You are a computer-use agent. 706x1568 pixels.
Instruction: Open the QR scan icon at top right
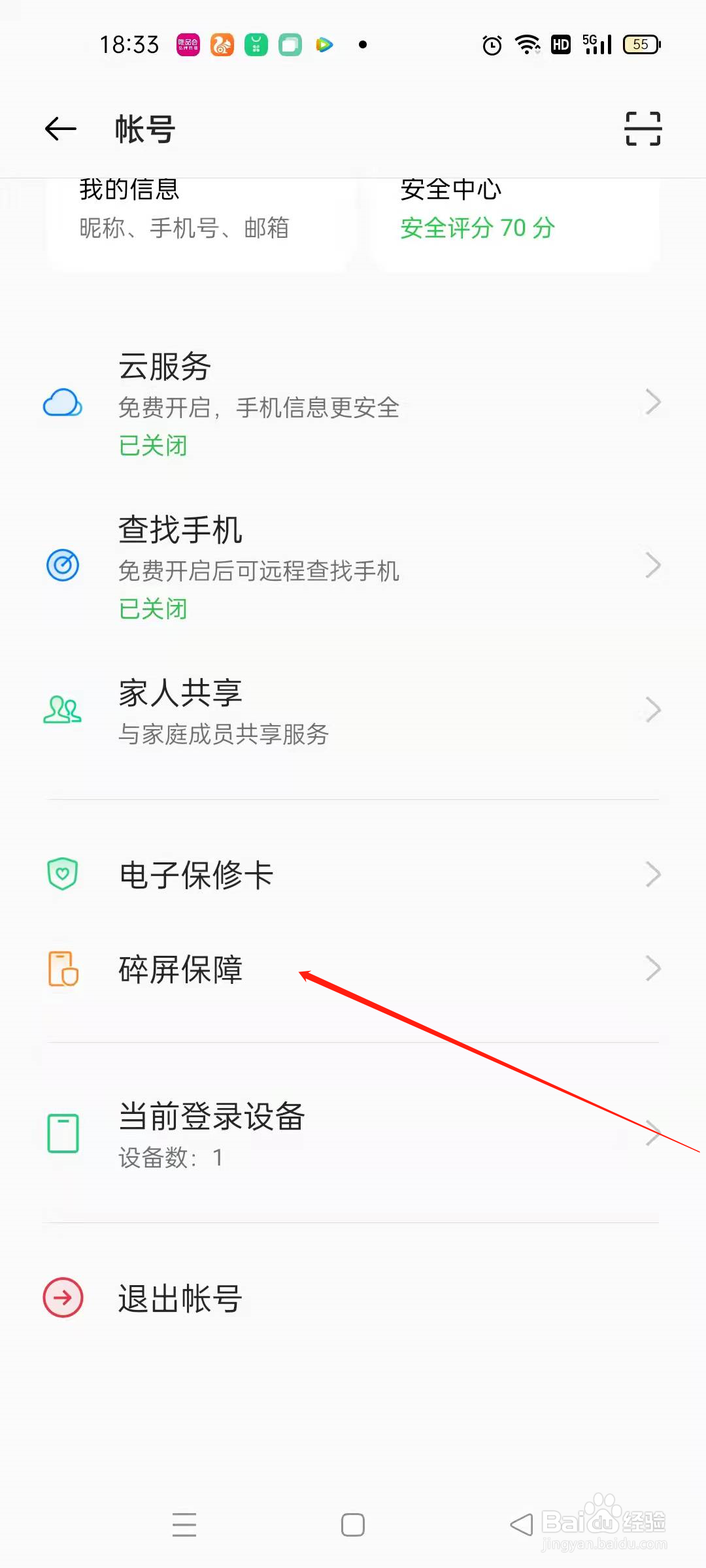point(642,129)
